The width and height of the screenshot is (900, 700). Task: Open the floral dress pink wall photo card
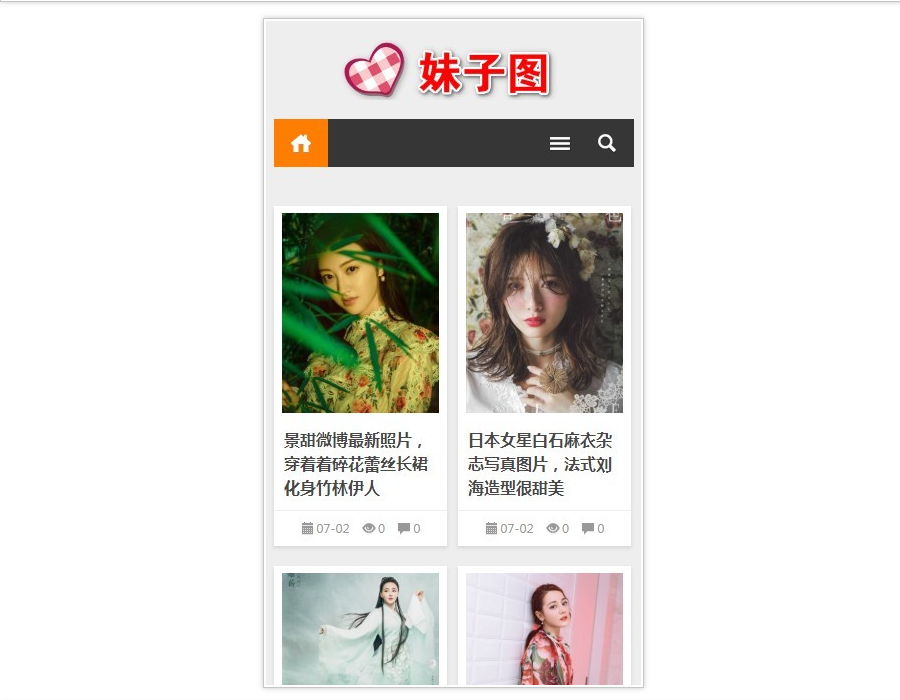(544, 629)
